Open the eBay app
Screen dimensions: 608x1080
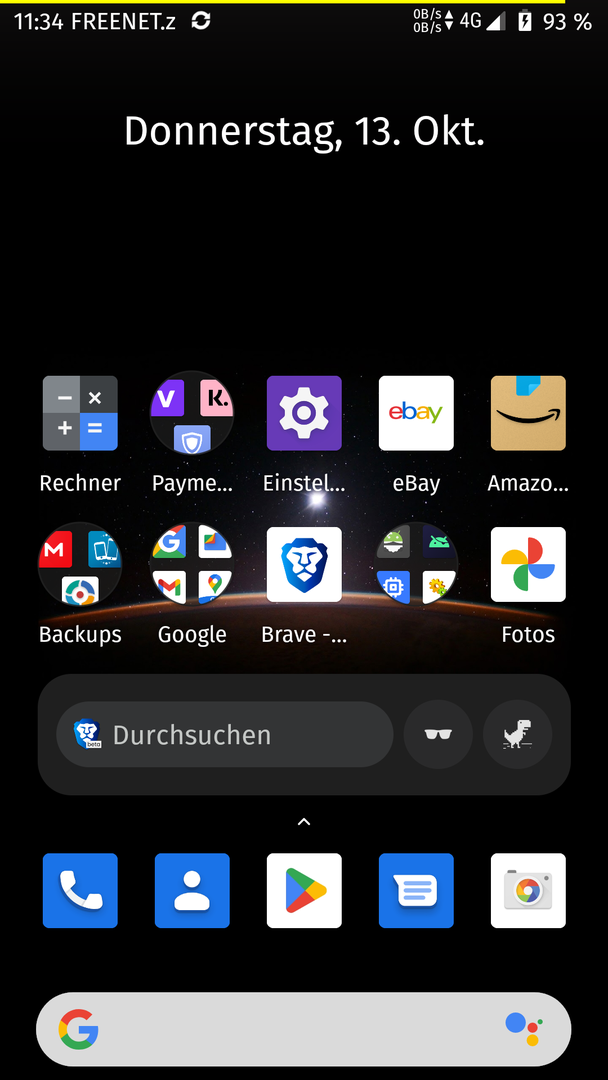click(x=416, y=413)
